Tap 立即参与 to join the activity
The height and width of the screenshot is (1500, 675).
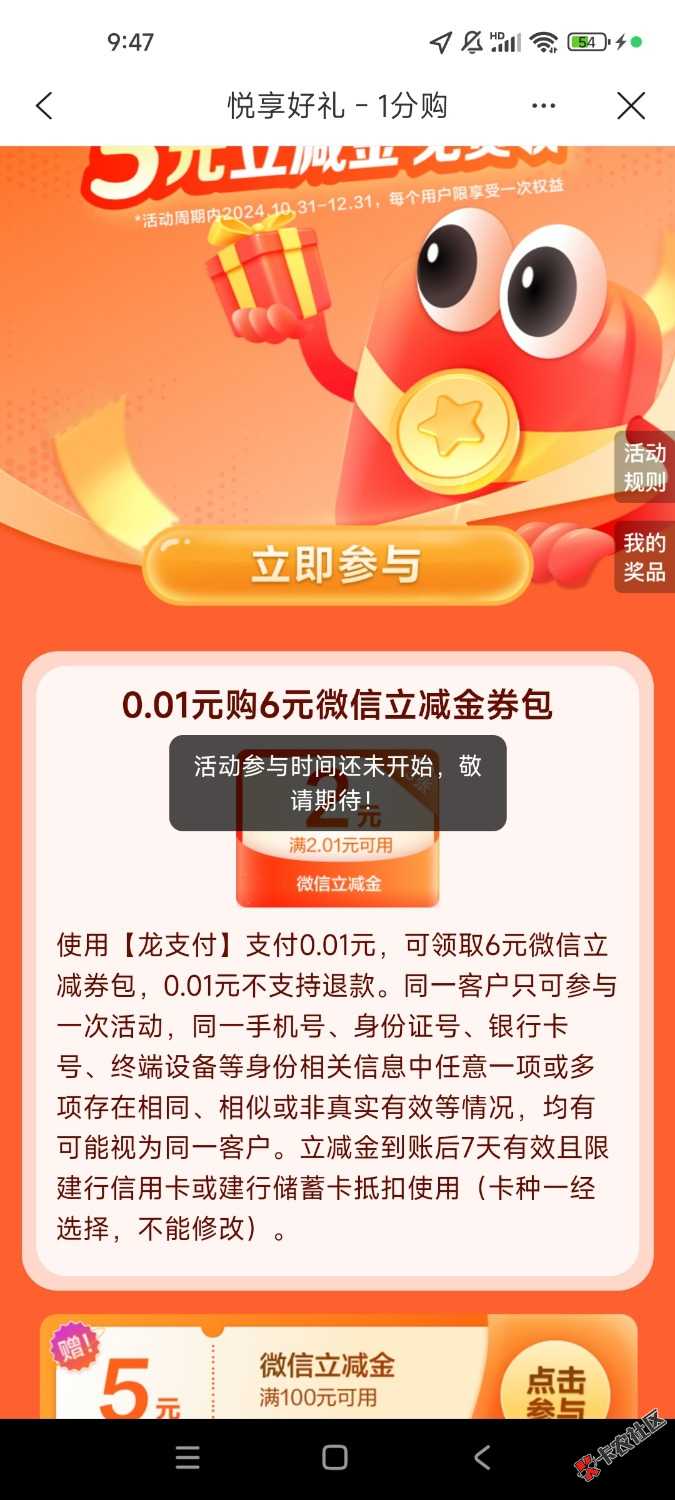coord(336,566)
